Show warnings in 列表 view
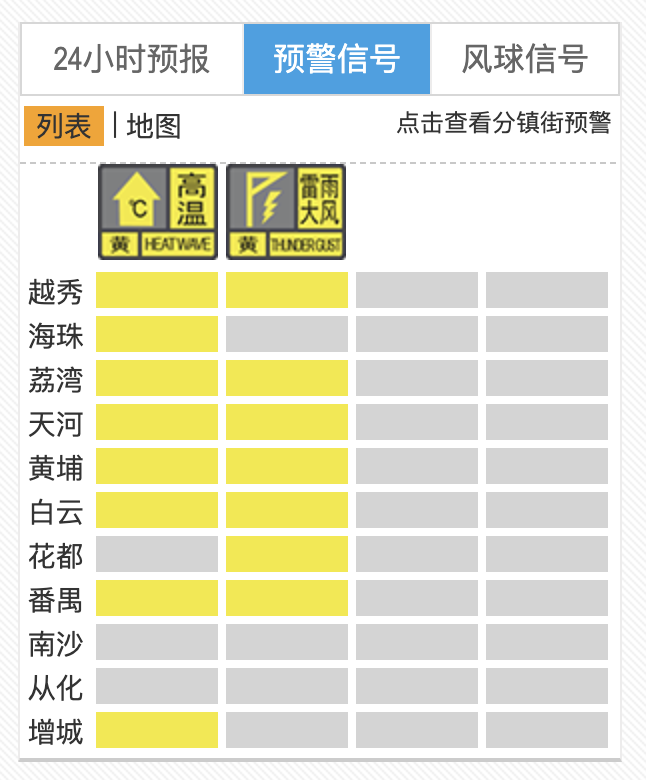 tap(64, 126)
